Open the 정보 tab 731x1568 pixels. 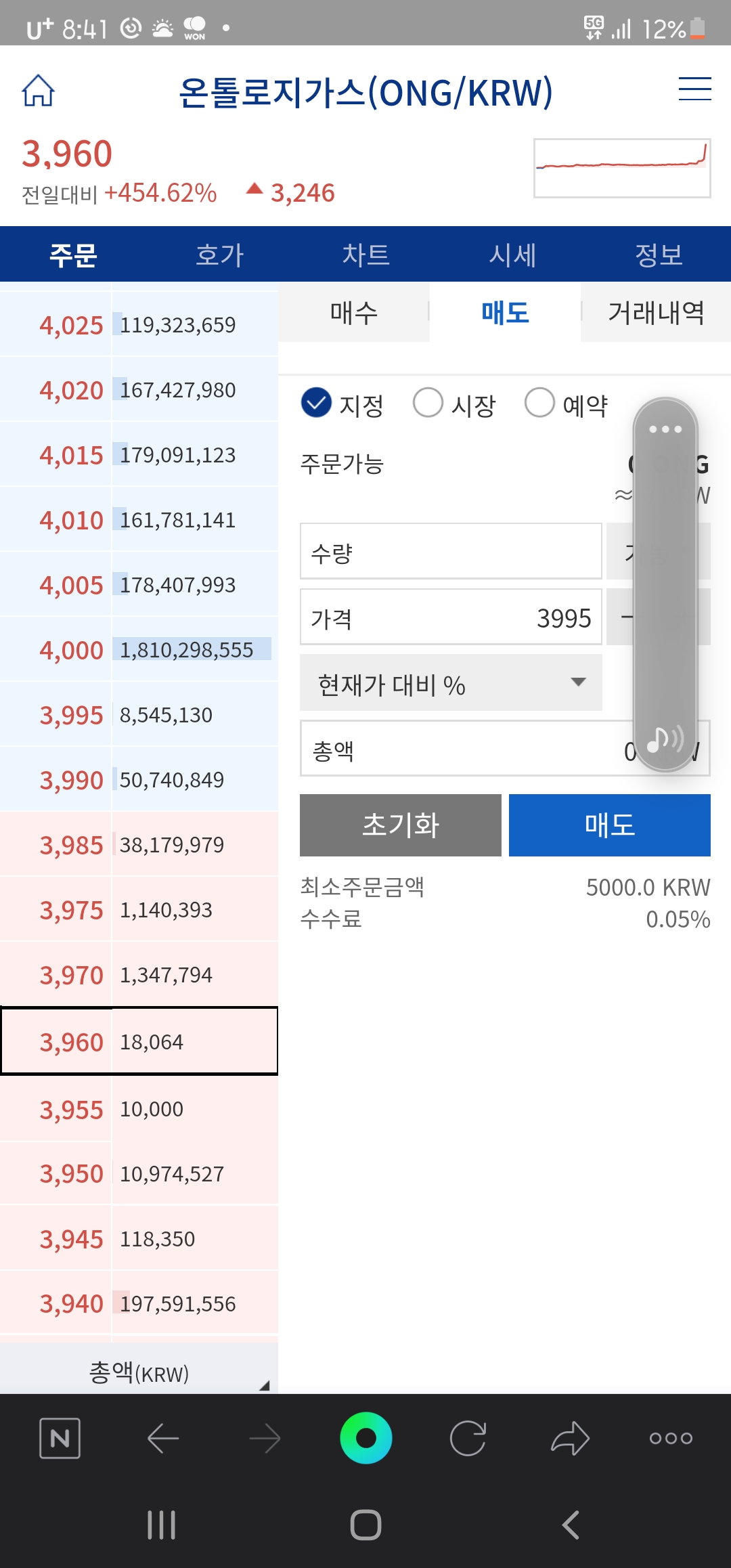[x=659, y=255]
